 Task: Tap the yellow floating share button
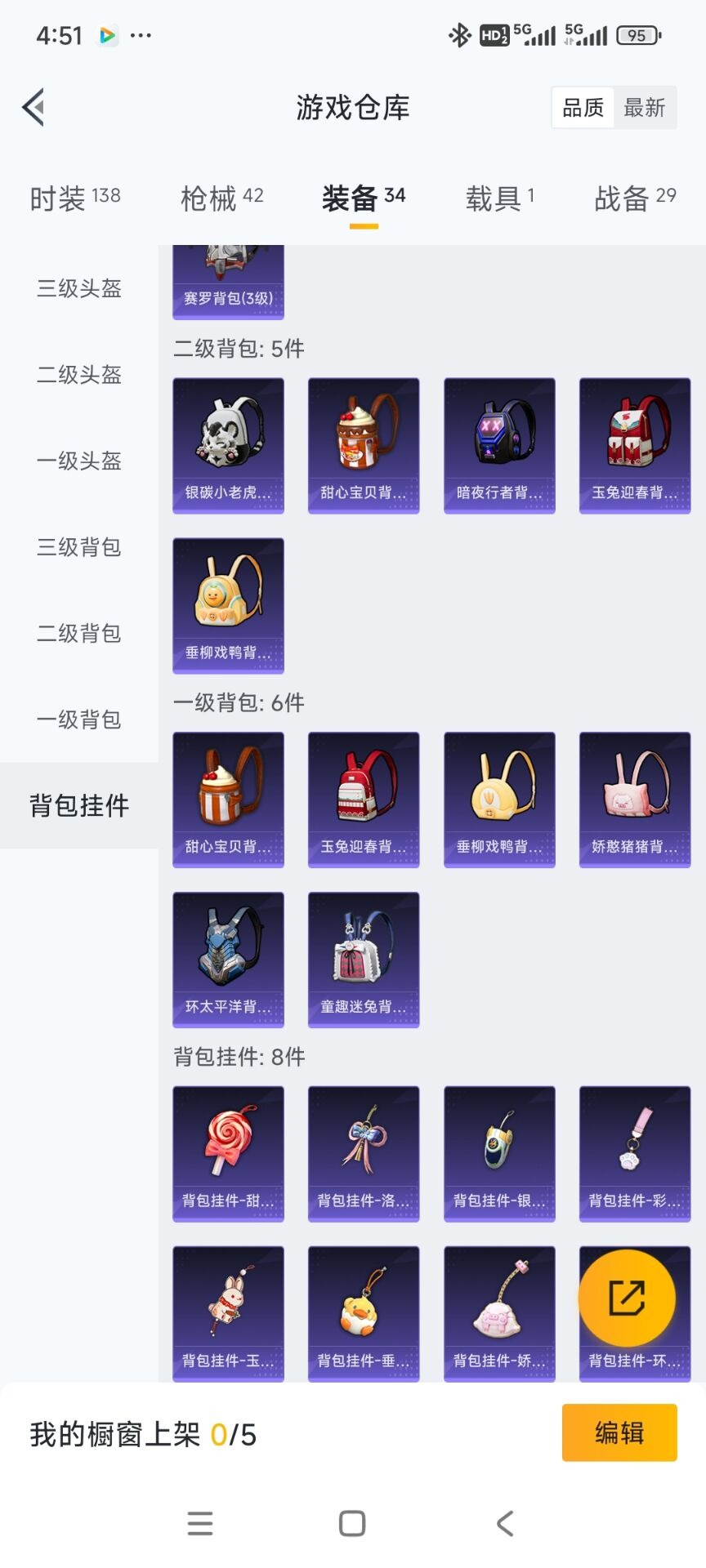point(627,1298)
